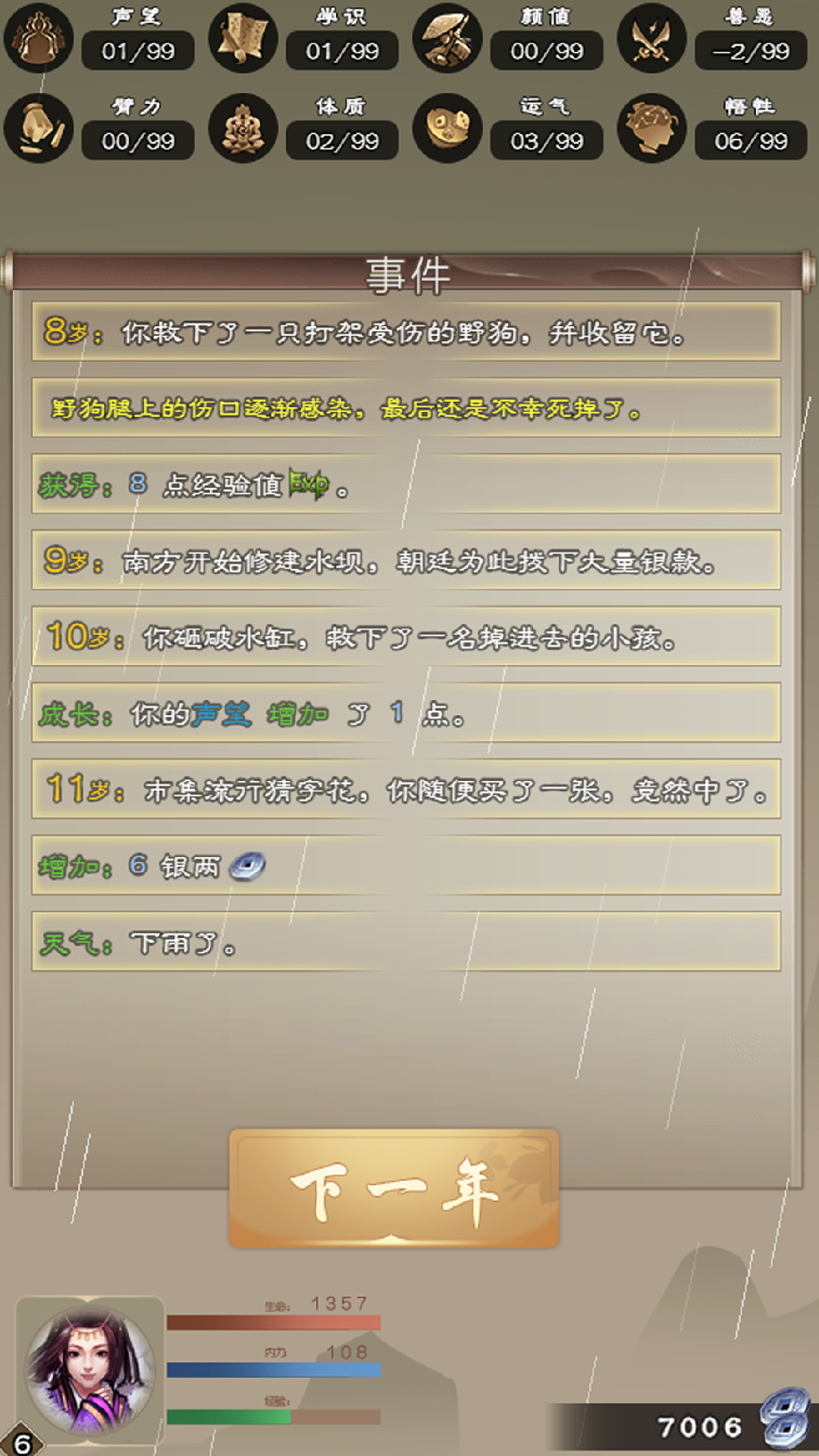Tap the 声望 reputation stat icon
Image resolution: width=819 pixels, height=1456 pixels.
[x=39, y=38]
